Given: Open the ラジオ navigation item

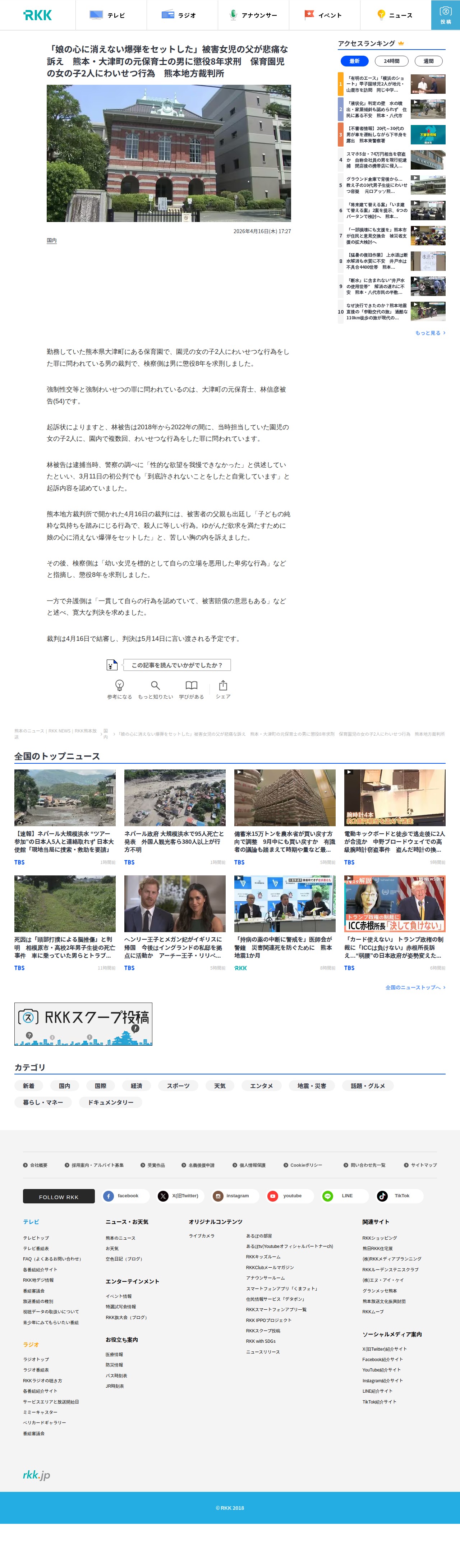Looking at the screenshot, I should [181, 15].
